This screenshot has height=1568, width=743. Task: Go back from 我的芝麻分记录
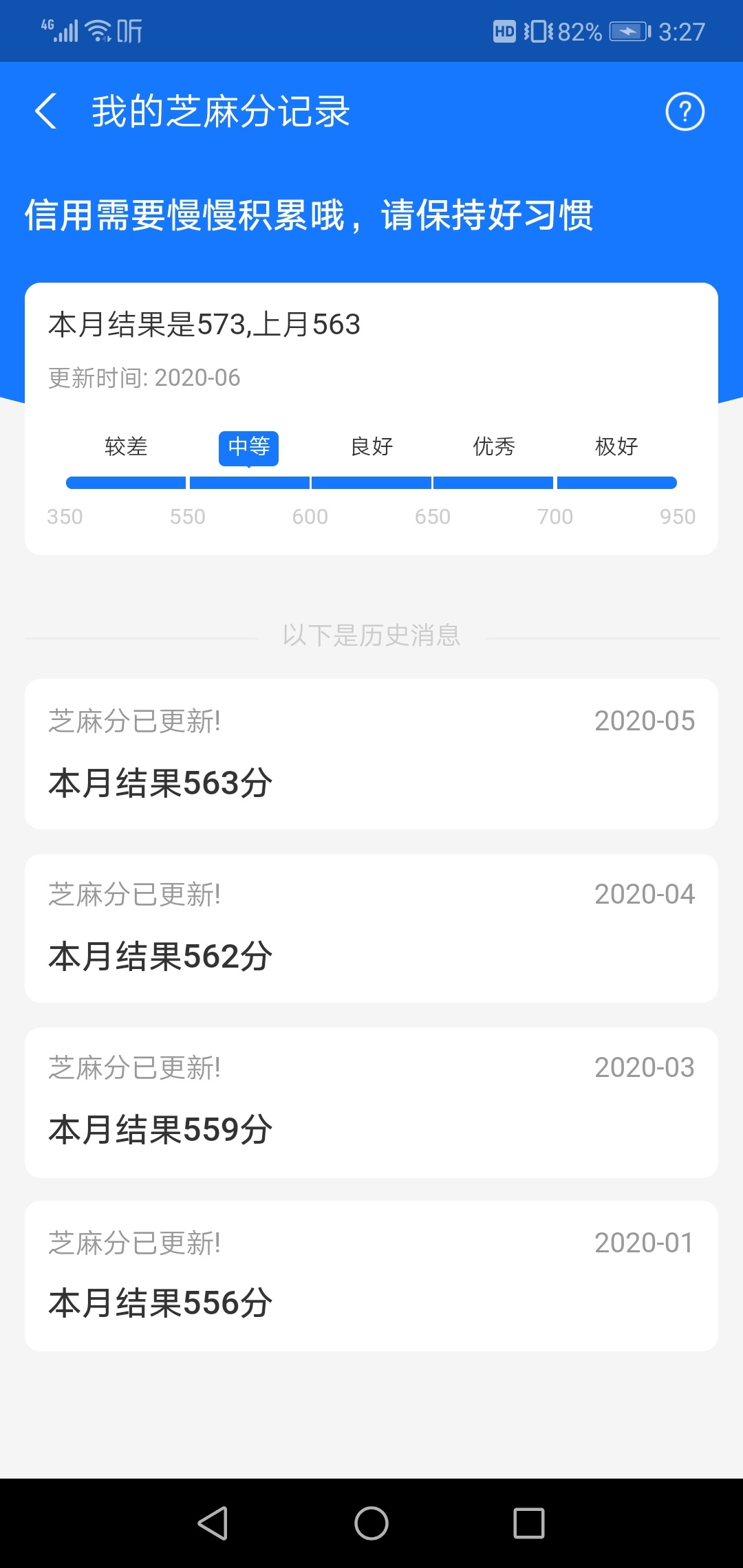[45, 111]
